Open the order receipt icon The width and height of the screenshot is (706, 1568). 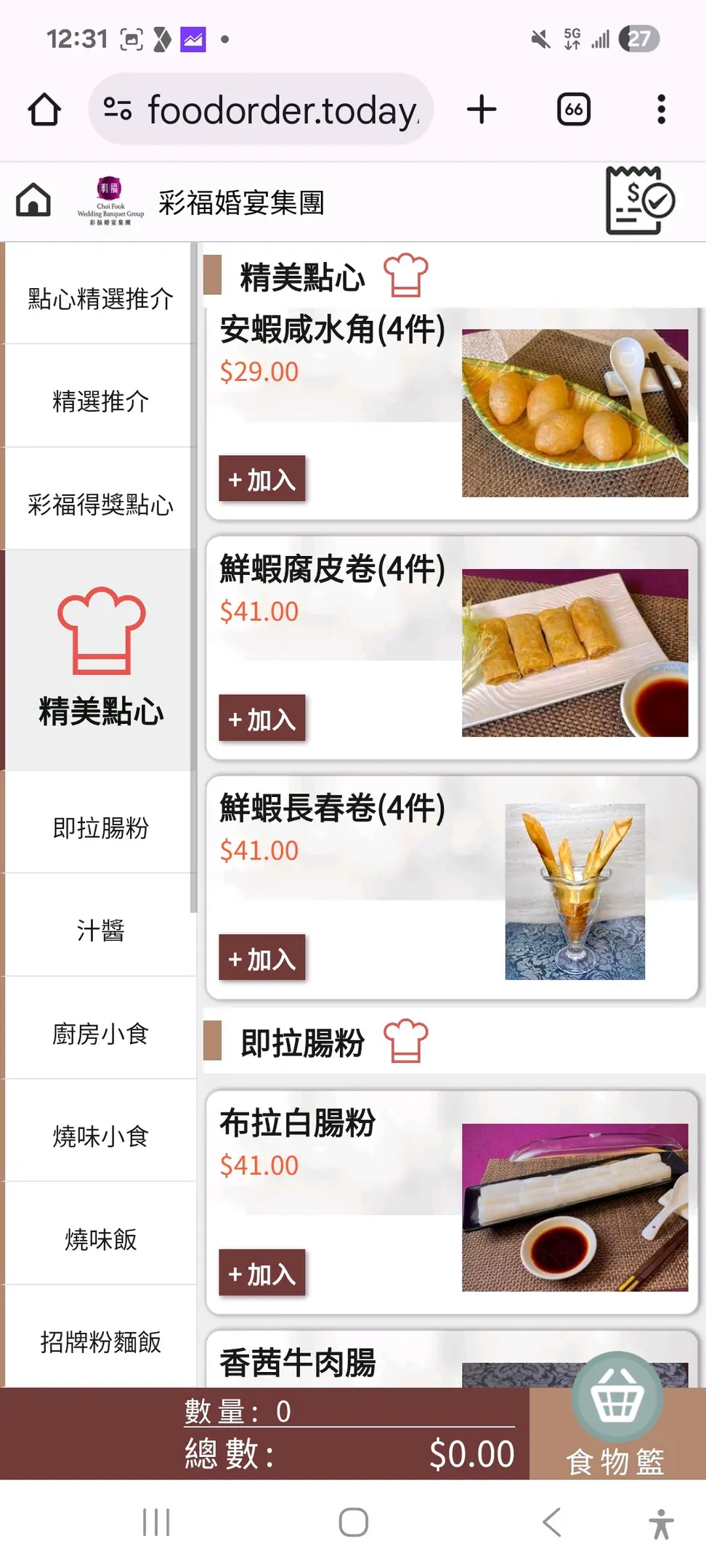640,201
